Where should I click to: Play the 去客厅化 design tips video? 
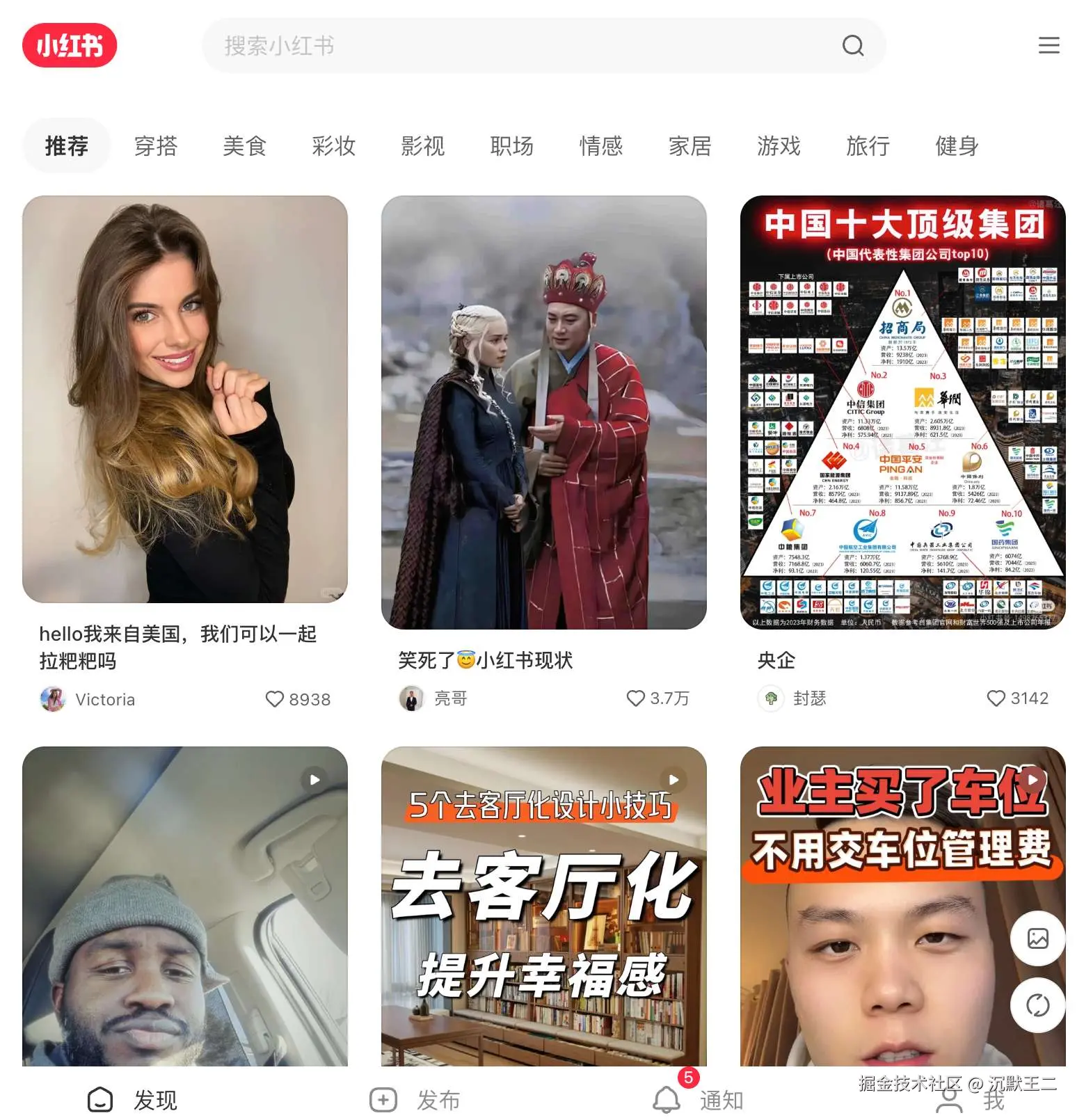coord(543,906)
